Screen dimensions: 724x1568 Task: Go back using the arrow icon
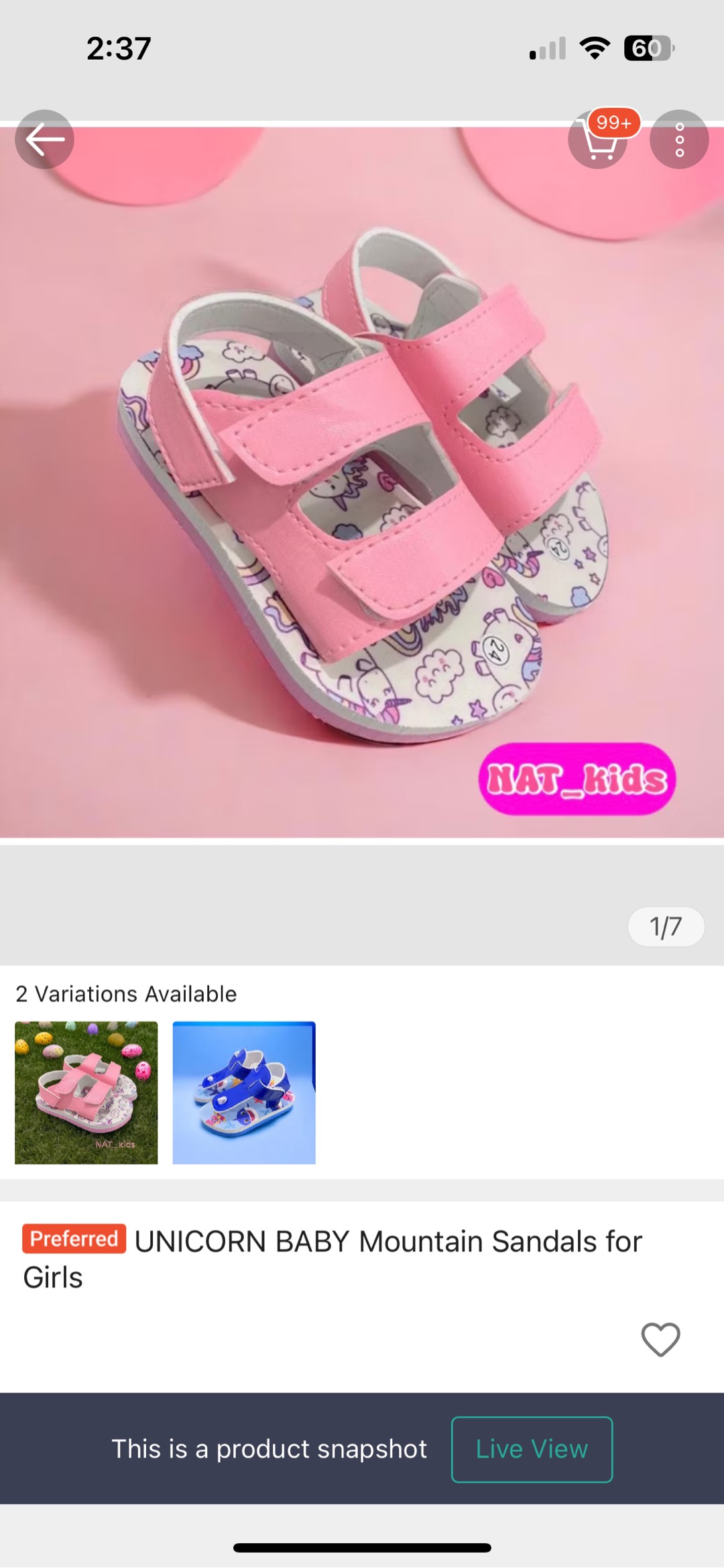pos(45,139)
